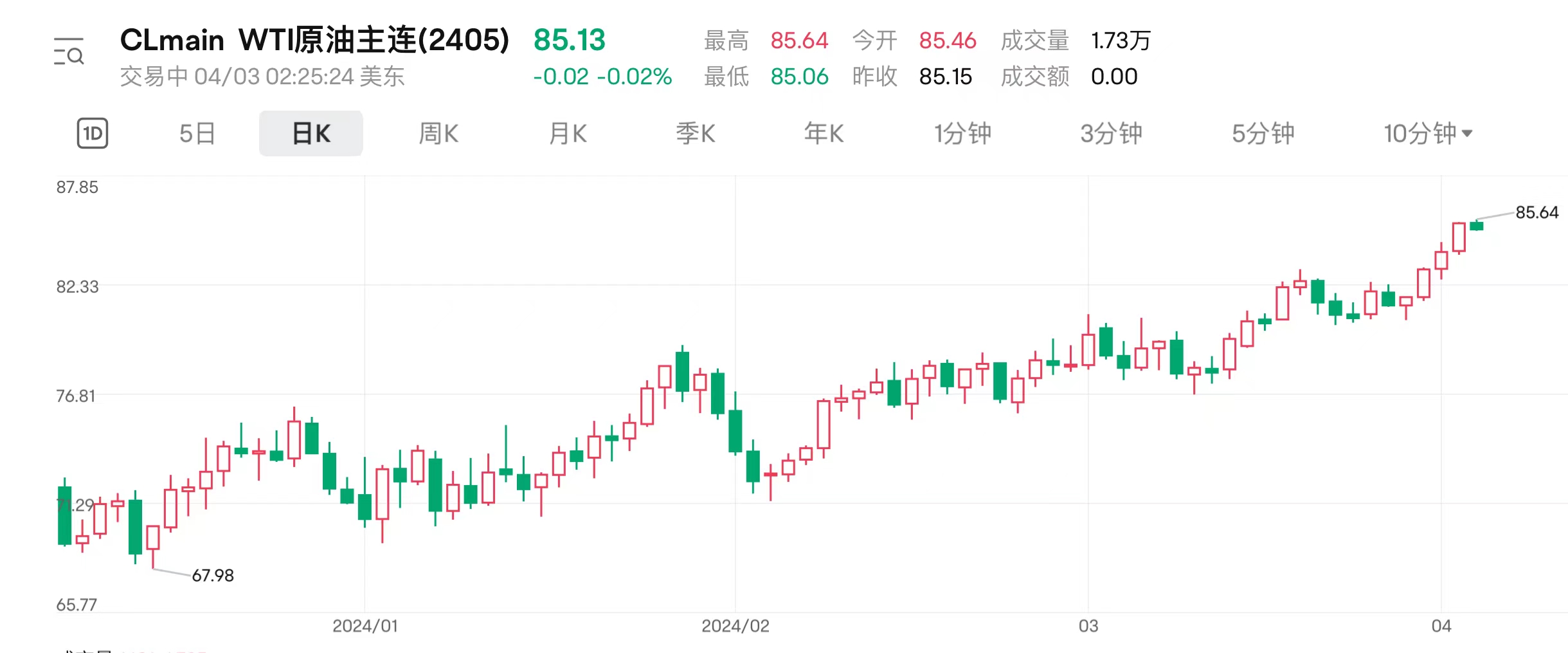Switch to 月K monthly chart
1568x653 pixels.
click(568, 134)
